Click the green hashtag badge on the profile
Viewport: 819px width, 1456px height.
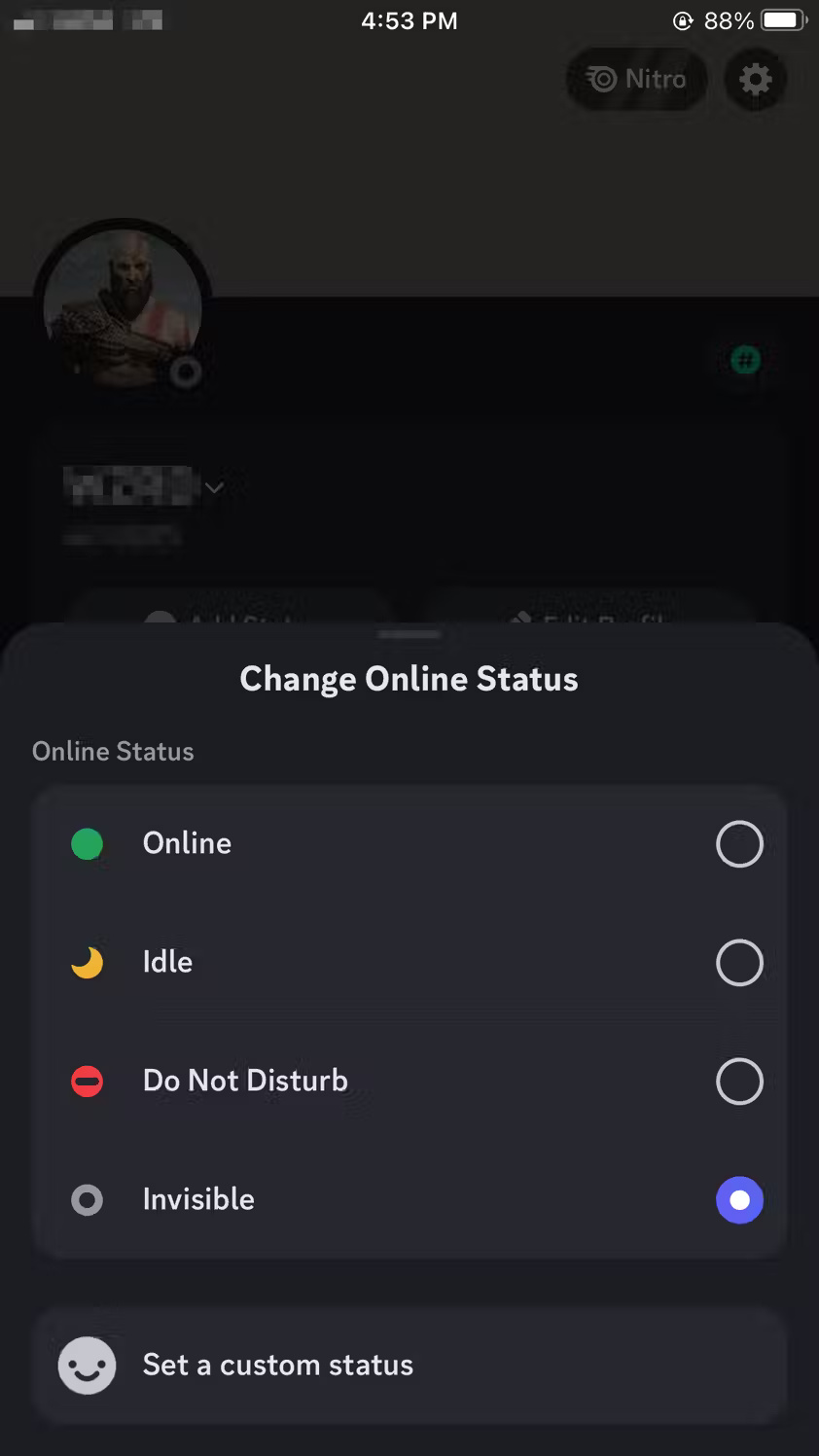click(x=743, y=360)
